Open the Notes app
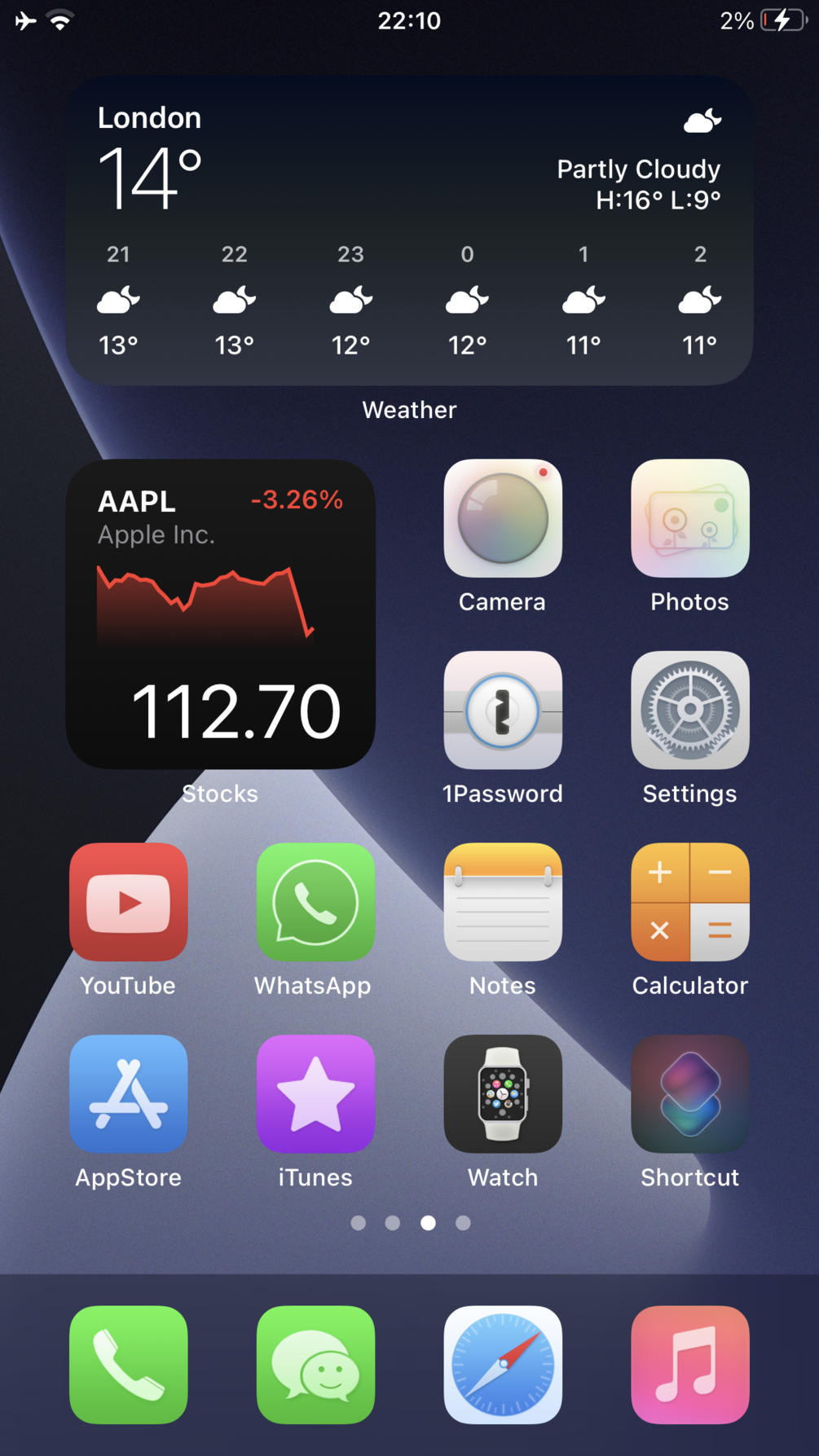This screenshot has width=819, height=1456. pos(503,902)
